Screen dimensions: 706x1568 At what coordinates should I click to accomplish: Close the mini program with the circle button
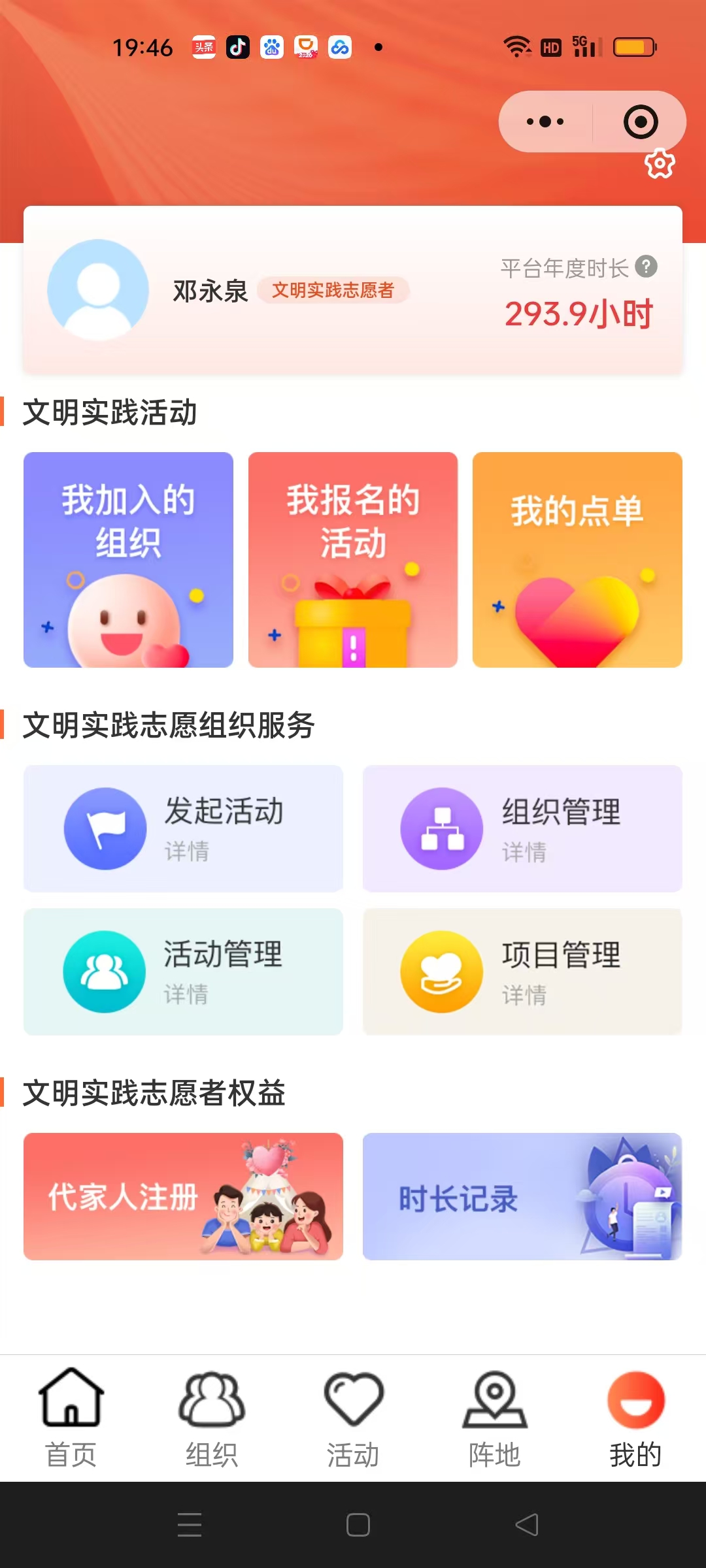pyautogui.click(x=640, y=122)
